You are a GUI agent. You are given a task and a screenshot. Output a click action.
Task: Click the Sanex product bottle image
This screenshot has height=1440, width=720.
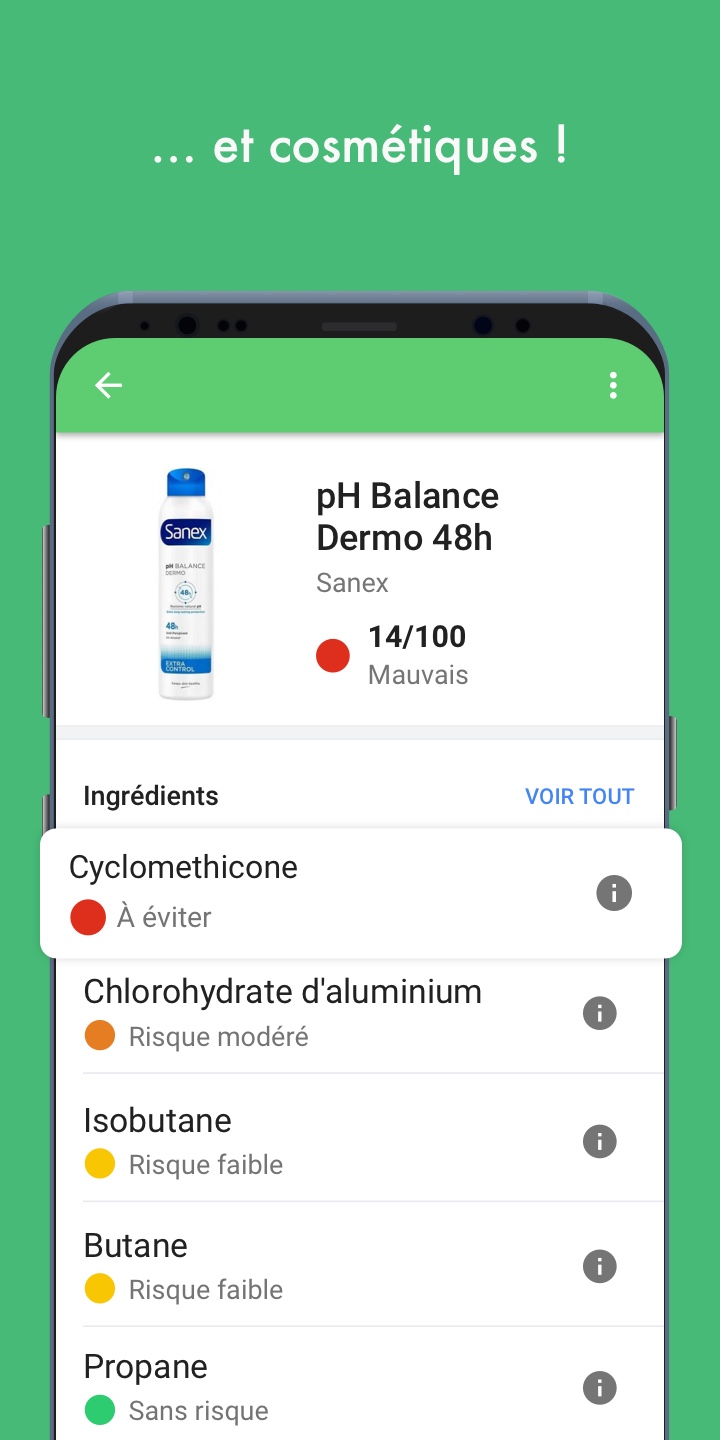click(186, 582)
